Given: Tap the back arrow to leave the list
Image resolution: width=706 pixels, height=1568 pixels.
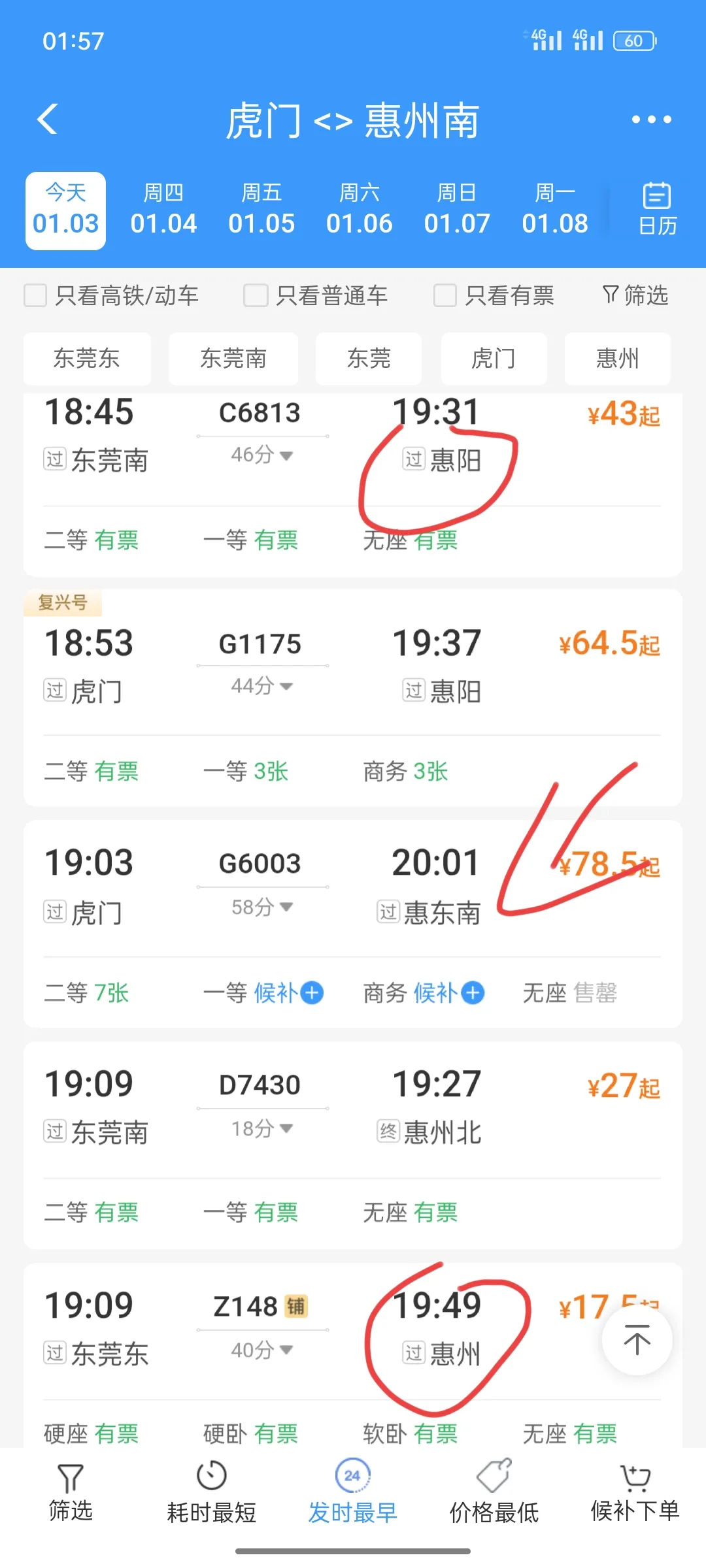Looking at the screenshot, I should click(47, 120).
